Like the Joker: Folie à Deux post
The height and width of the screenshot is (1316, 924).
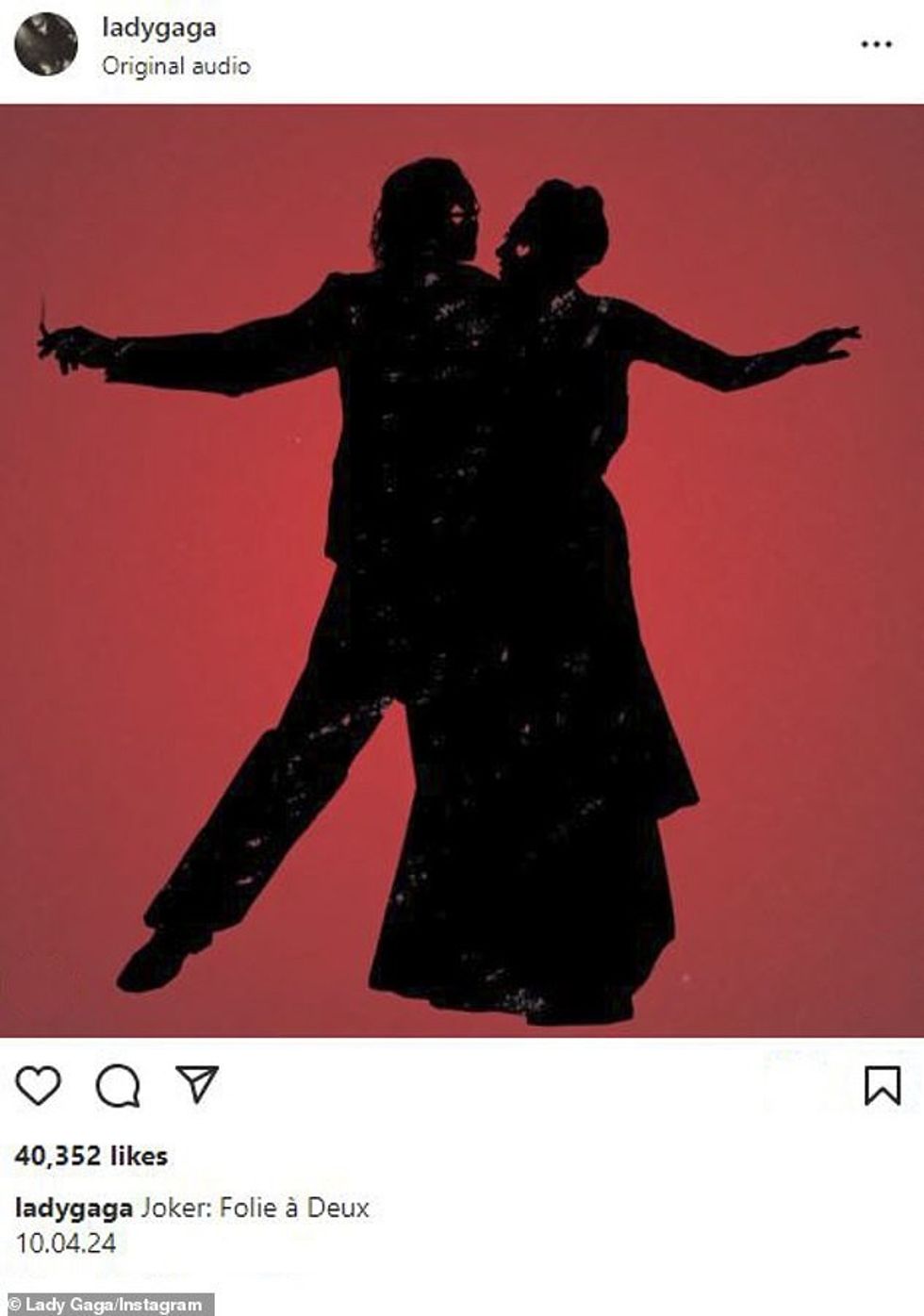pos(39,1086)
